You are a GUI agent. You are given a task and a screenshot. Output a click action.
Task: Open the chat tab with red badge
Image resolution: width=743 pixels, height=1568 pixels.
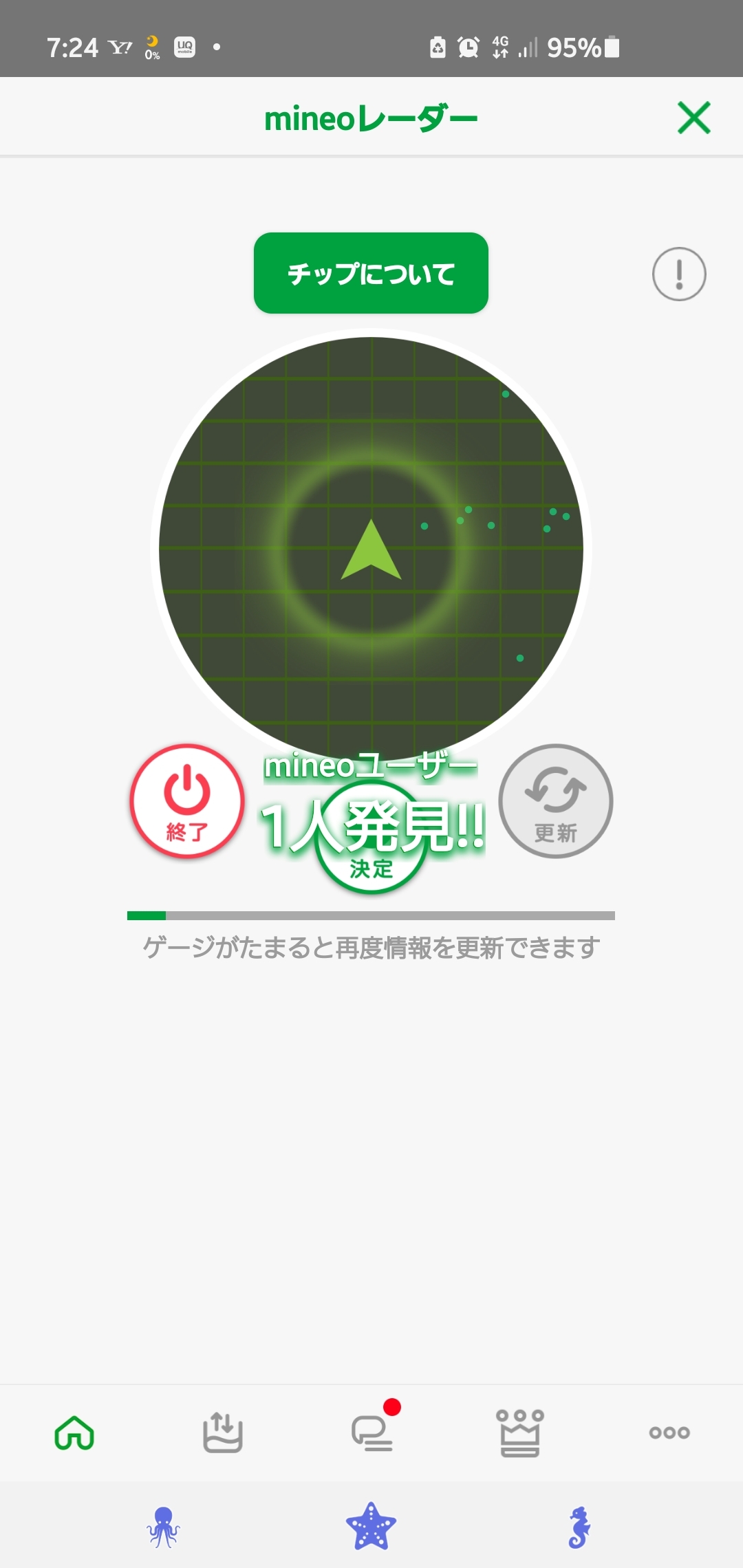(x=372, y=1433)
